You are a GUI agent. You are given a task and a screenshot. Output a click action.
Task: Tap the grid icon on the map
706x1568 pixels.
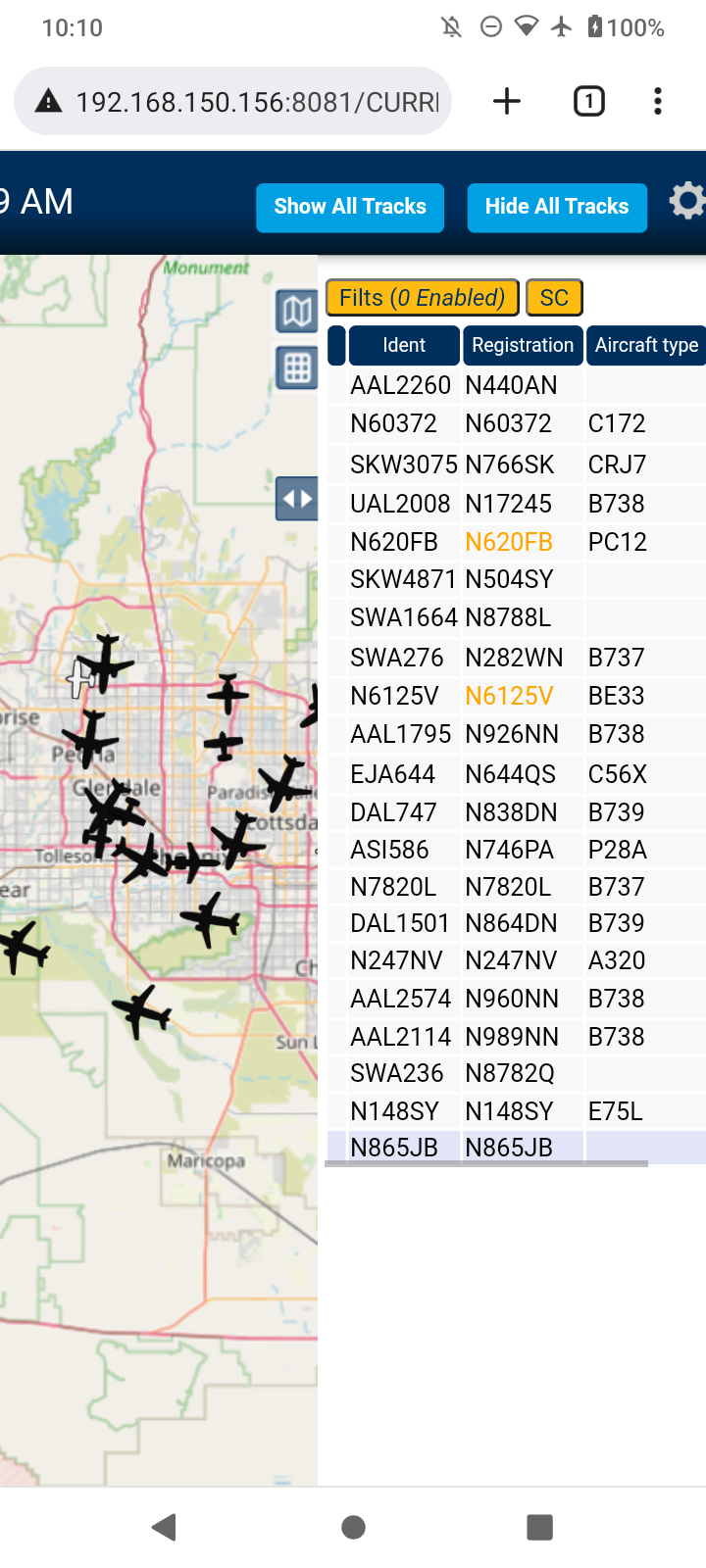[297, 368]
